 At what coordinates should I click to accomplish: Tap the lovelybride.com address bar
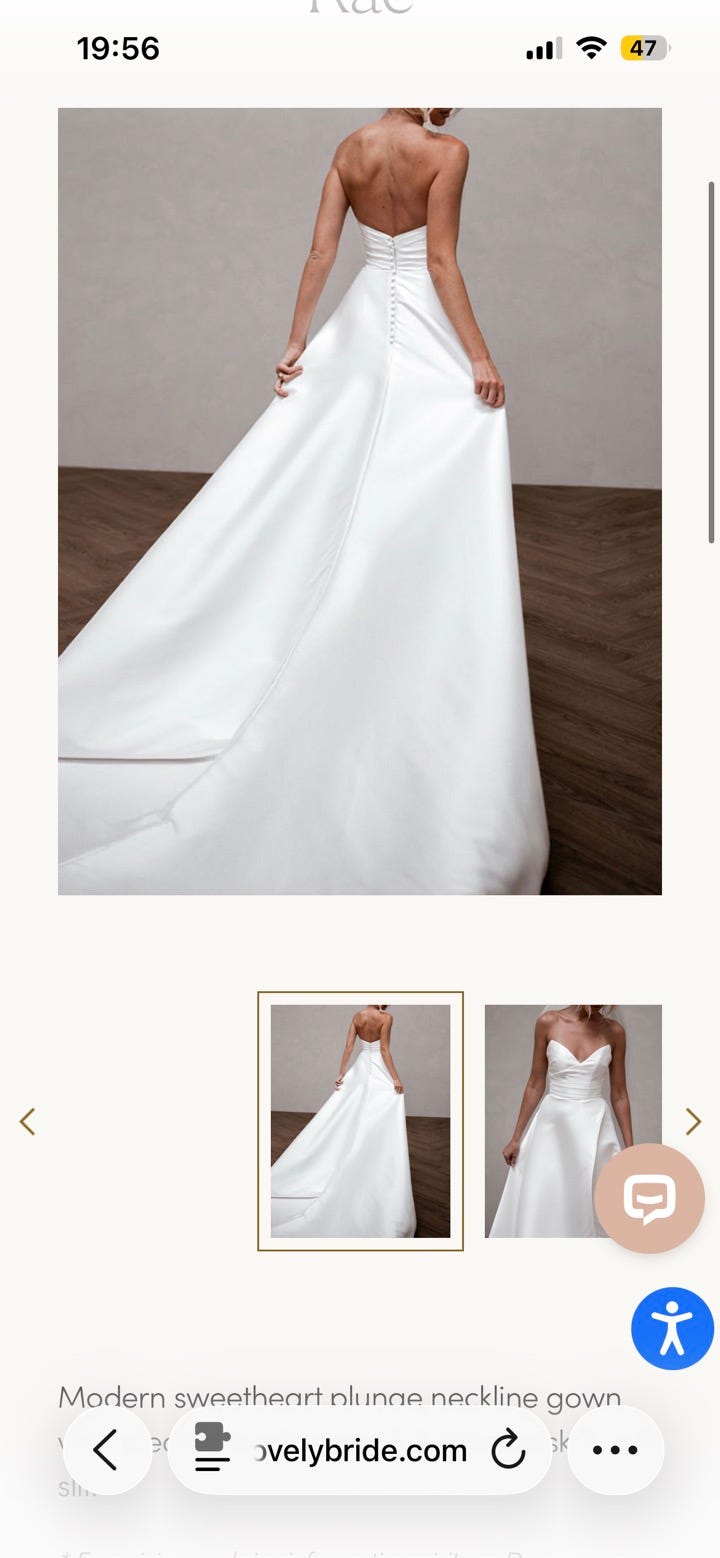pos(360,1449)
